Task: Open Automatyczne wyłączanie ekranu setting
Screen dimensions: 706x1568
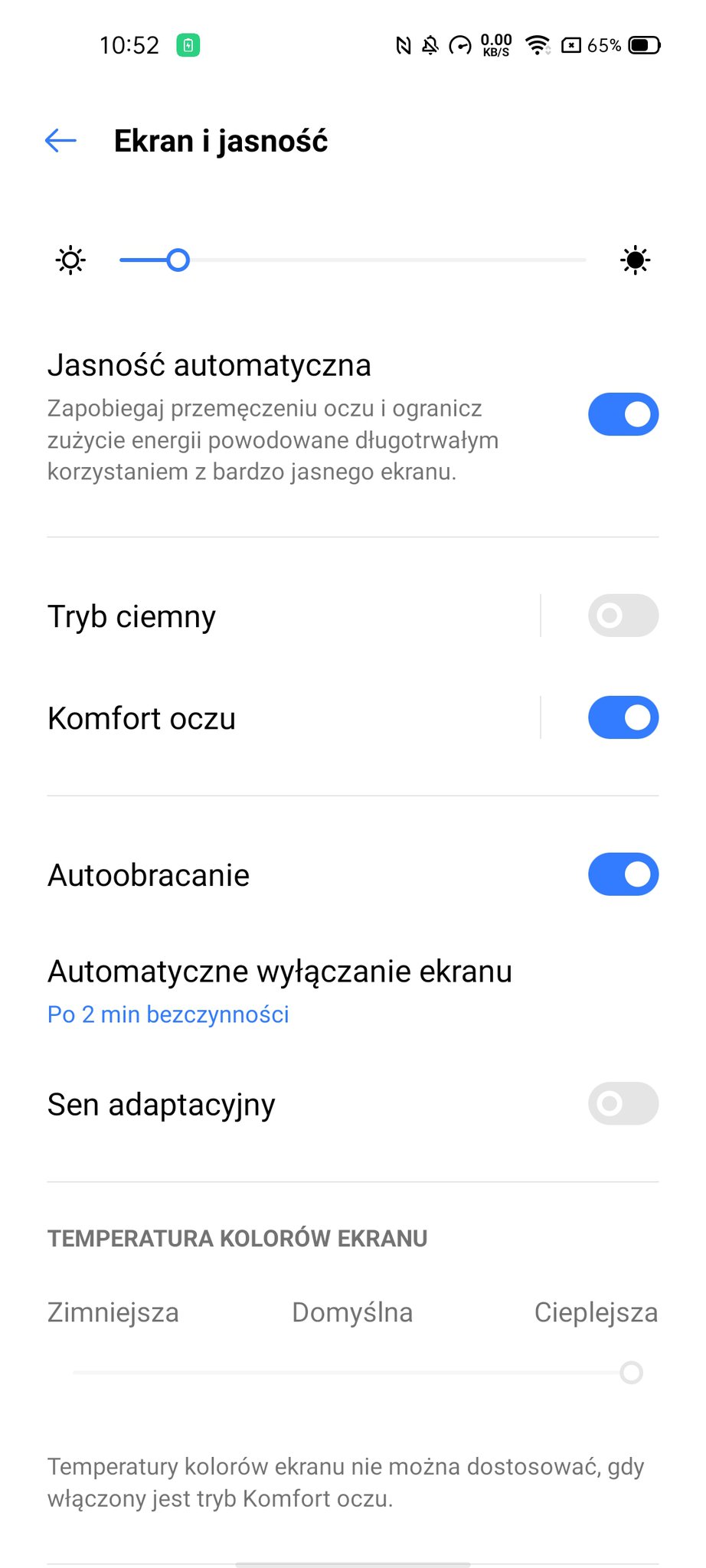Action: point(353,991)
